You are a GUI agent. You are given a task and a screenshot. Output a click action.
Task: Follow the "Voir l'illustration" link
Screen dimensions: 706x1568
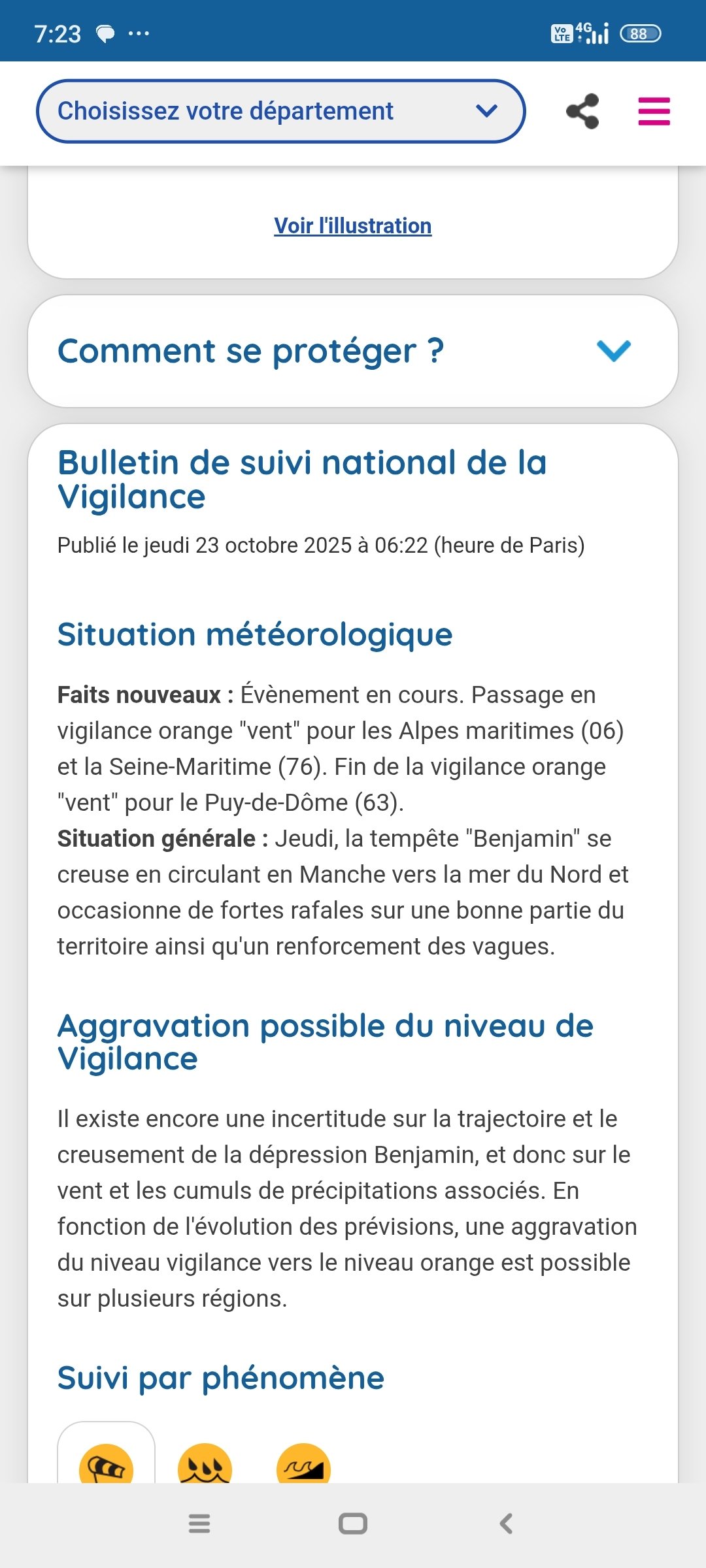coord(352,226)
